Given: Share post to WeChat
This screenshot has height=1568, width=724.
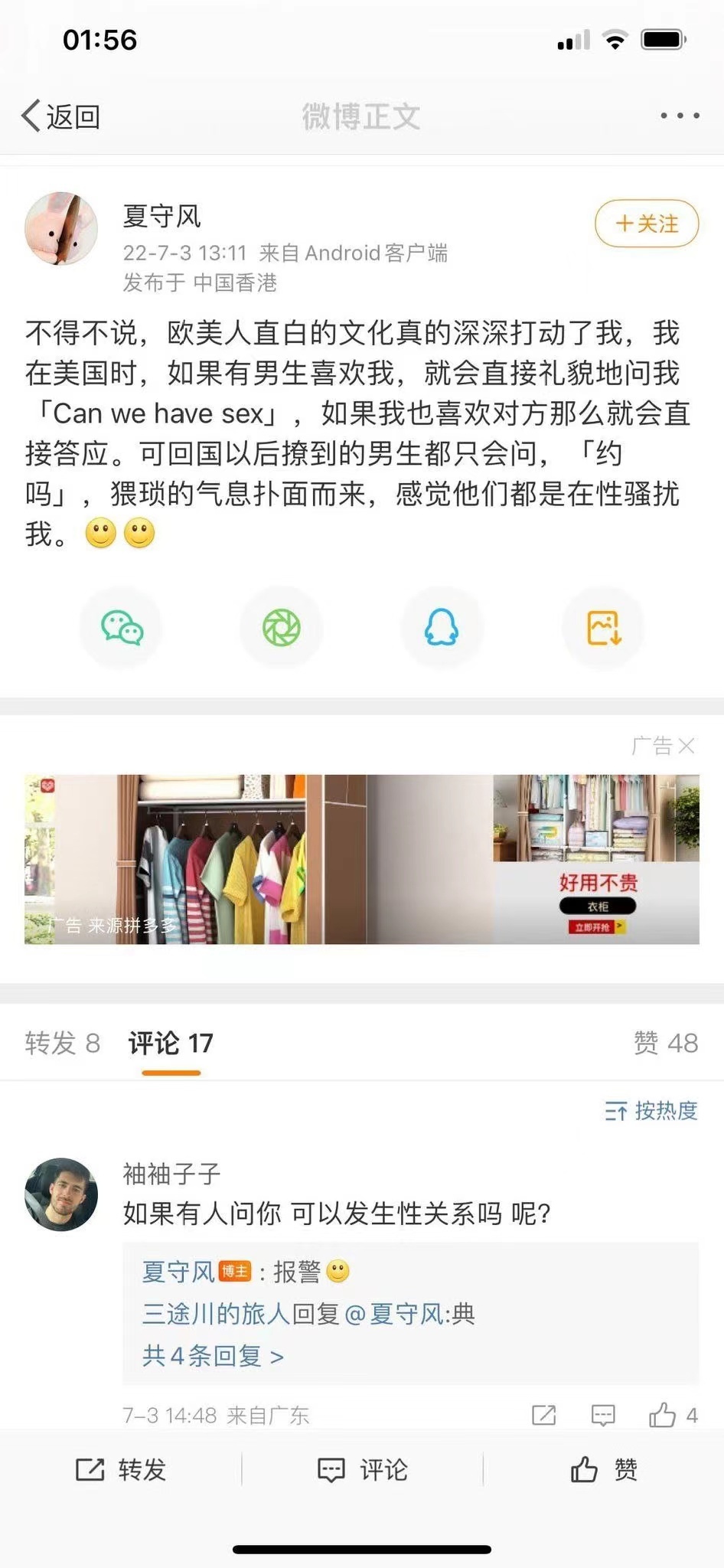Looking at the screenshot, I should click(122, 628).
